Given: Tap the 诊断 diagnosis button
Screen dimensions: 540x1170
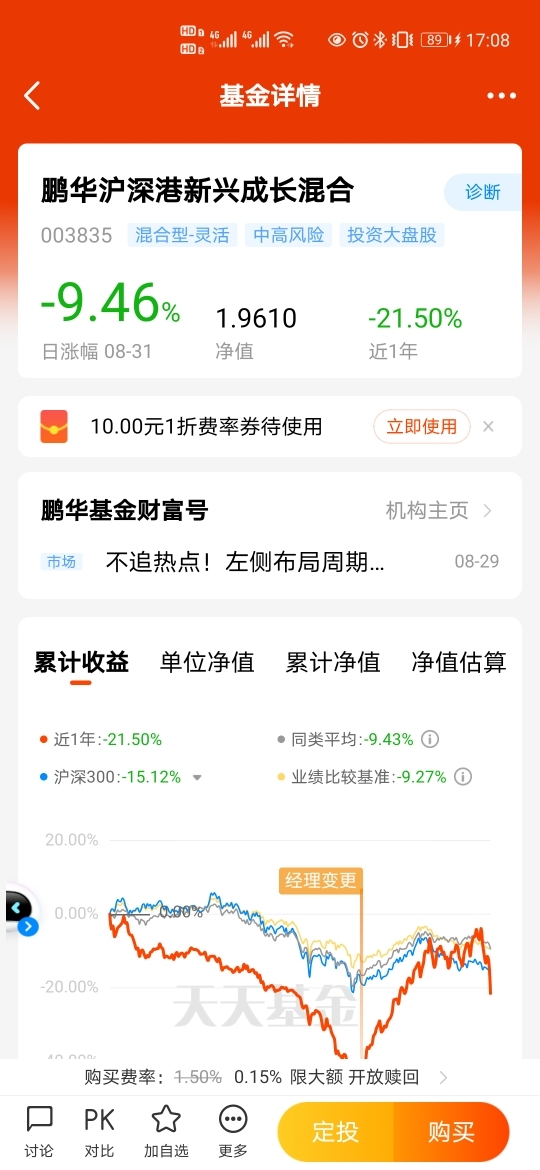Looking at the screenshot, I should tap(483, 193).
